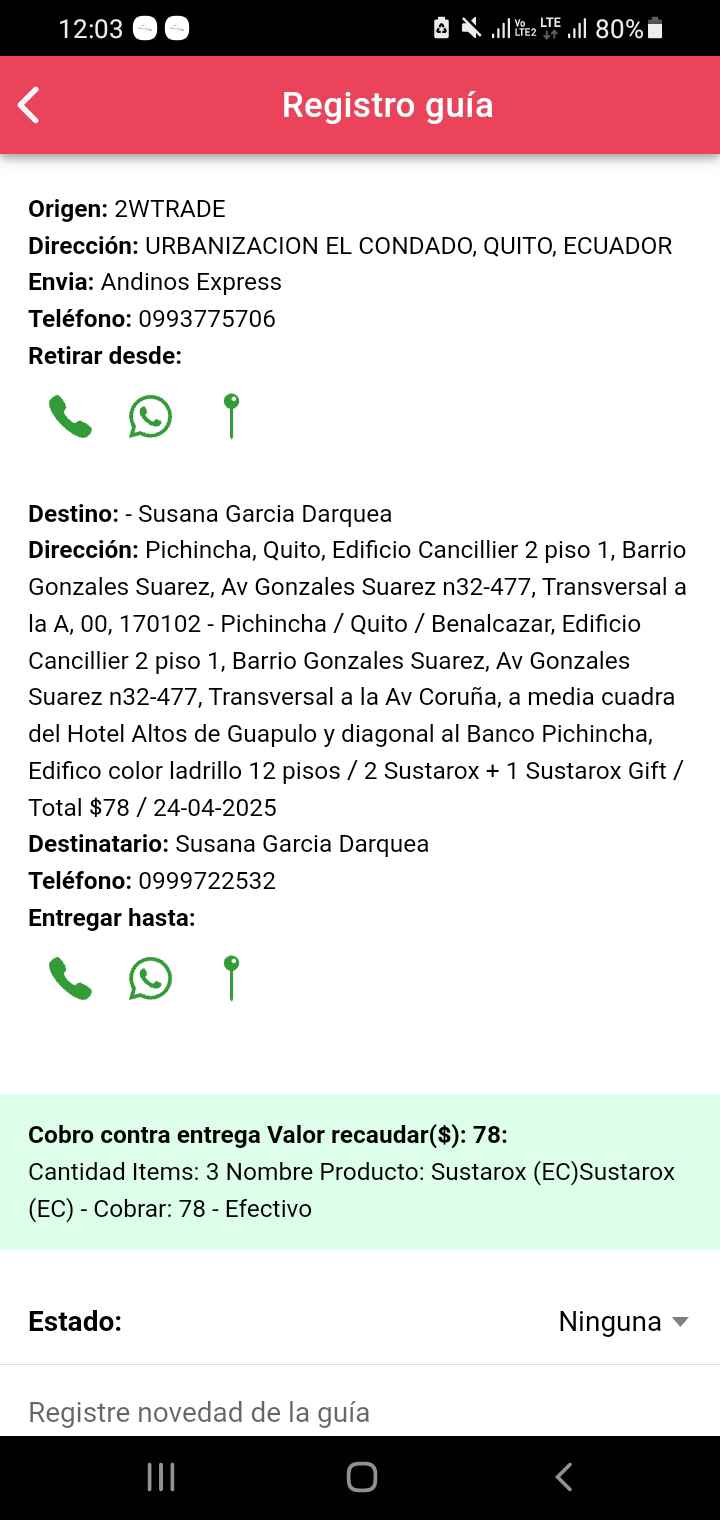Call recipient Susana Garcia Darquea
This screenshot has height=1520, width=720.
(70, 979)
